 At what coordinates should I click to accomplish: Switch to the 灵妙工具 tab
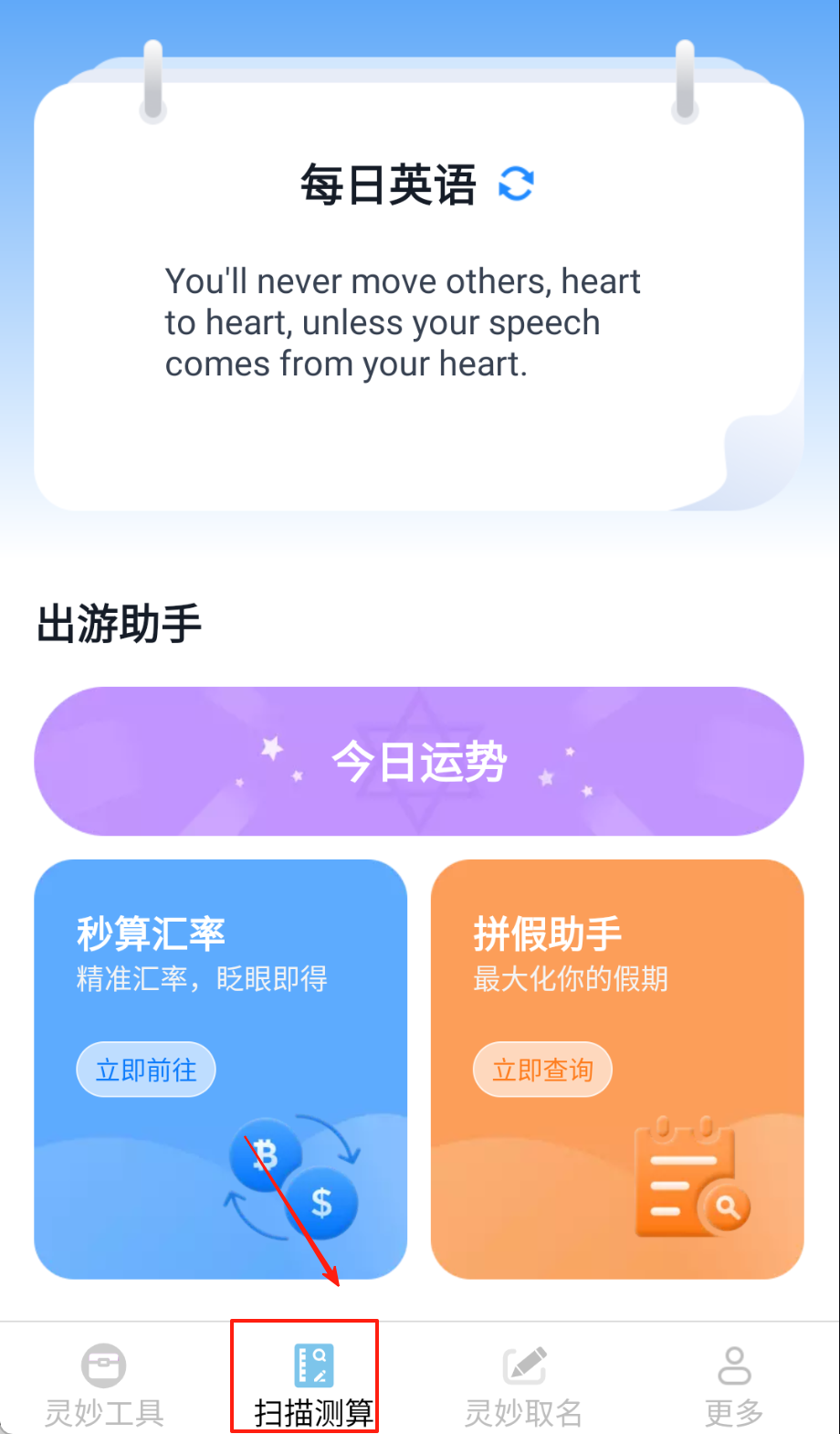pyautogui.click(x=104, y=1384)
